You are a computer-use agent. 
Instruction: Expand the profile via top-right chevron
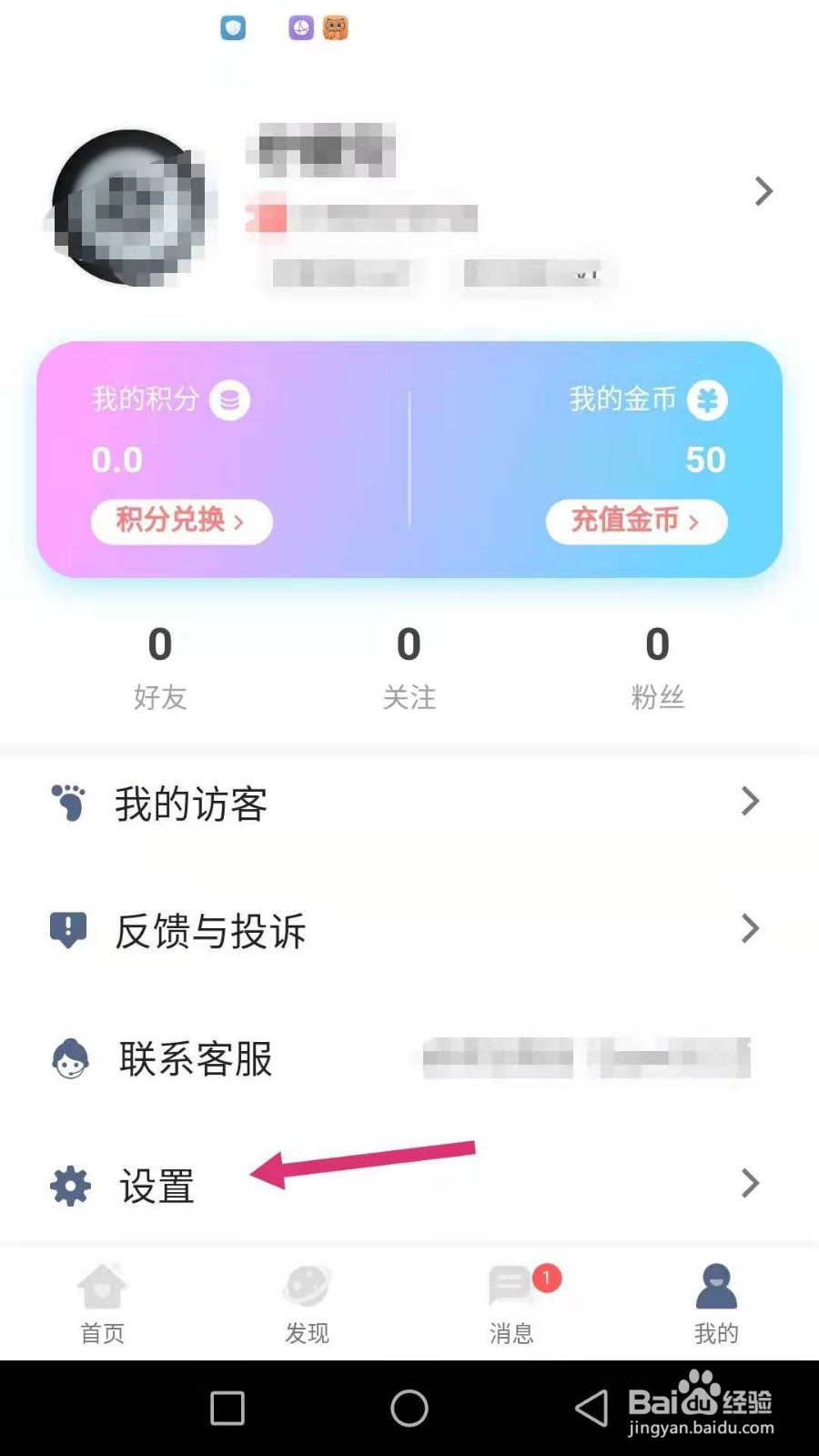[763, 191]
